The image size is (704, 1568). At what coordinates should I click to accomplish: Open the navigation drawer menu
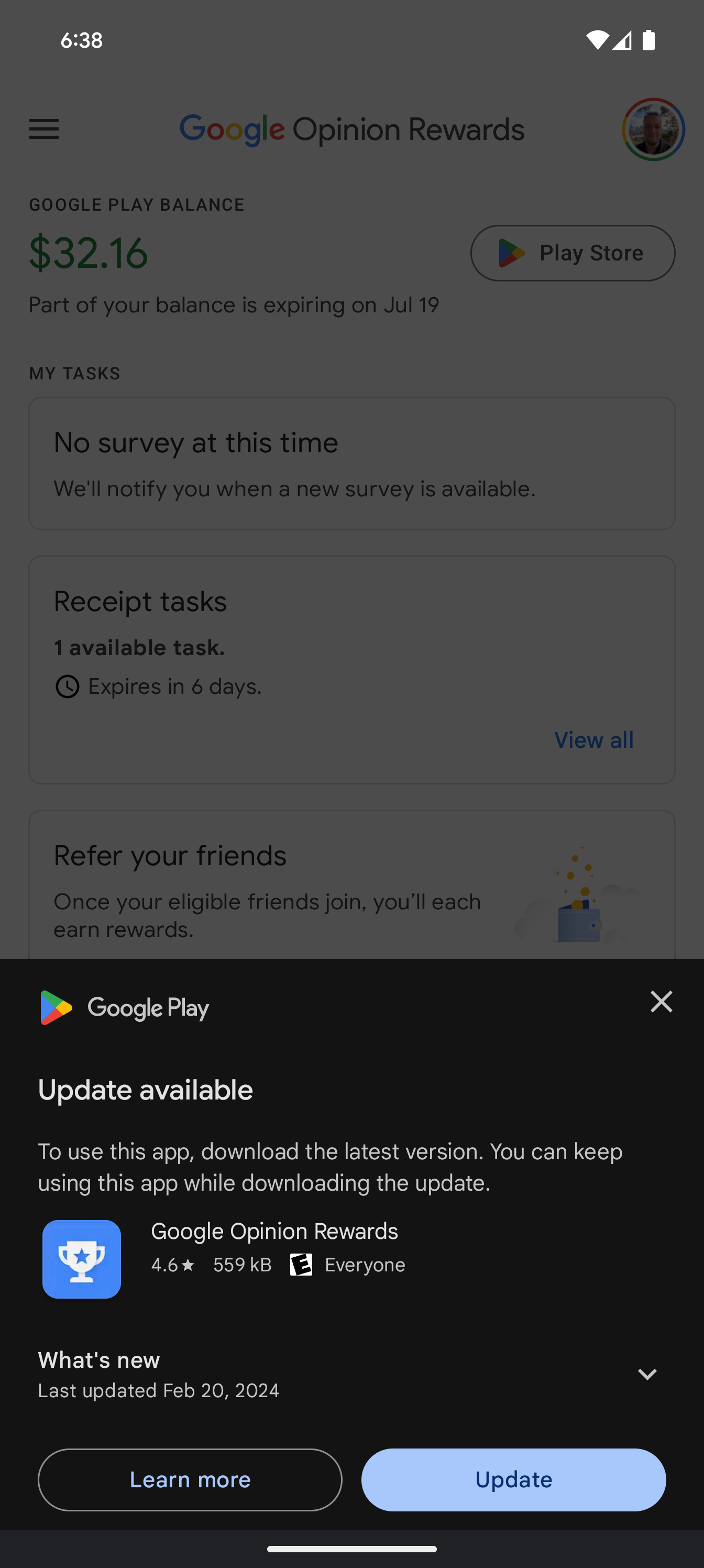tap(43, 129)
